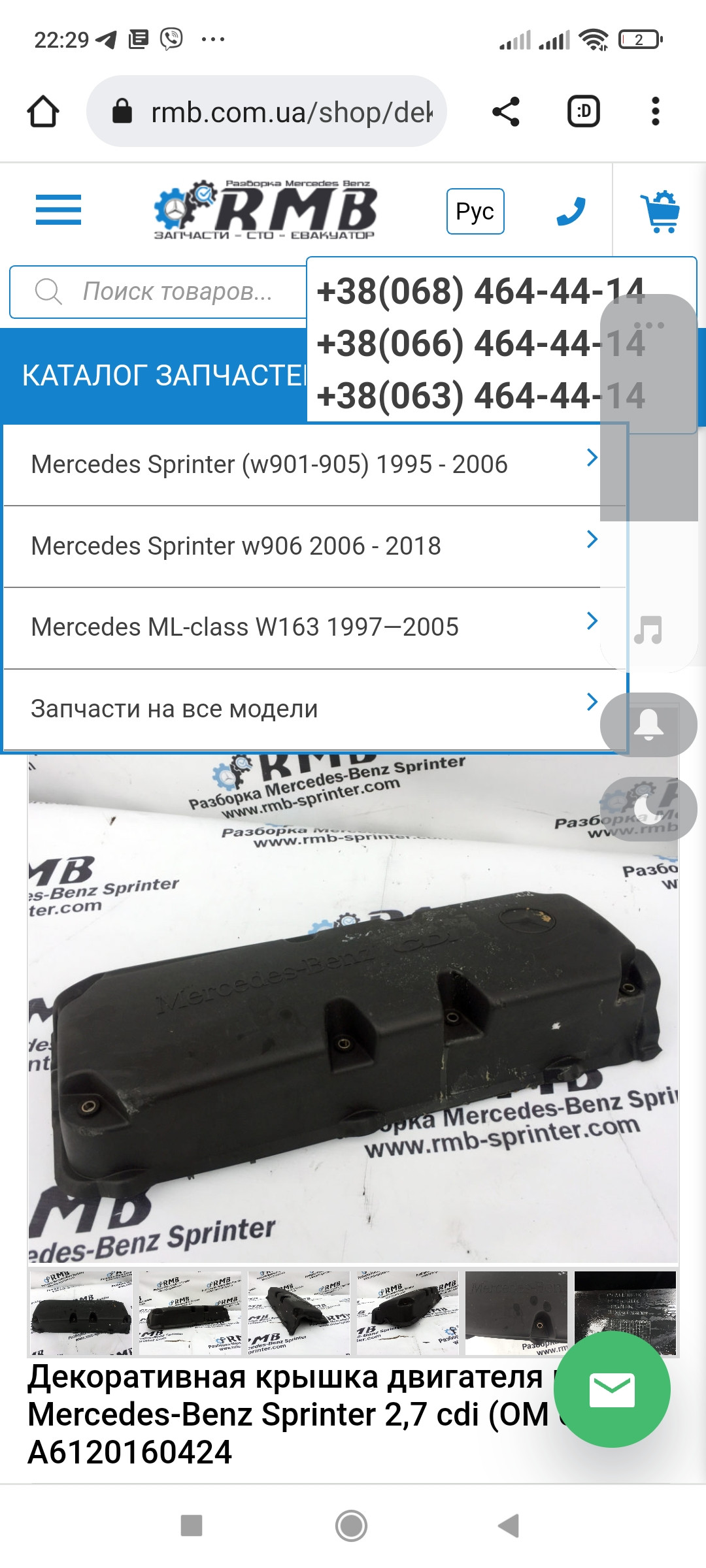Image resolution: width=706 pixels, height=1568 pixels.
Task: Open the browser tabs switcher
Action: coord(583,112)
